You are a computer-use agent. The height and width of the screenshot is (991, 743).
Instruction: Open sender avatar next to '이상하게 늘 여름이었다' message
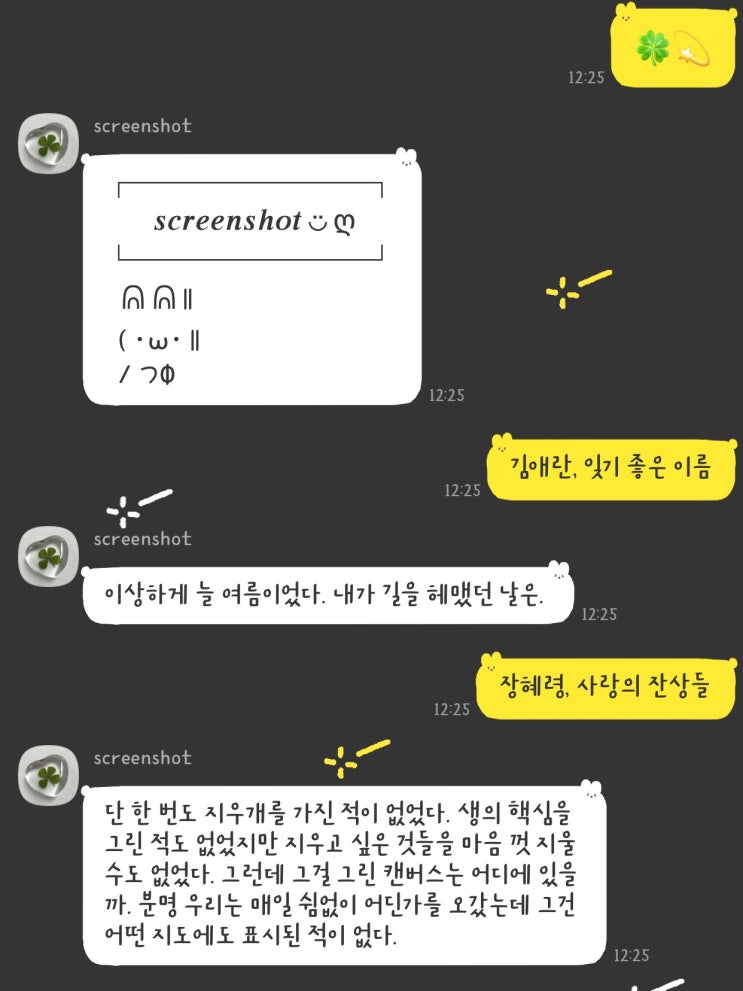point(49,556)
